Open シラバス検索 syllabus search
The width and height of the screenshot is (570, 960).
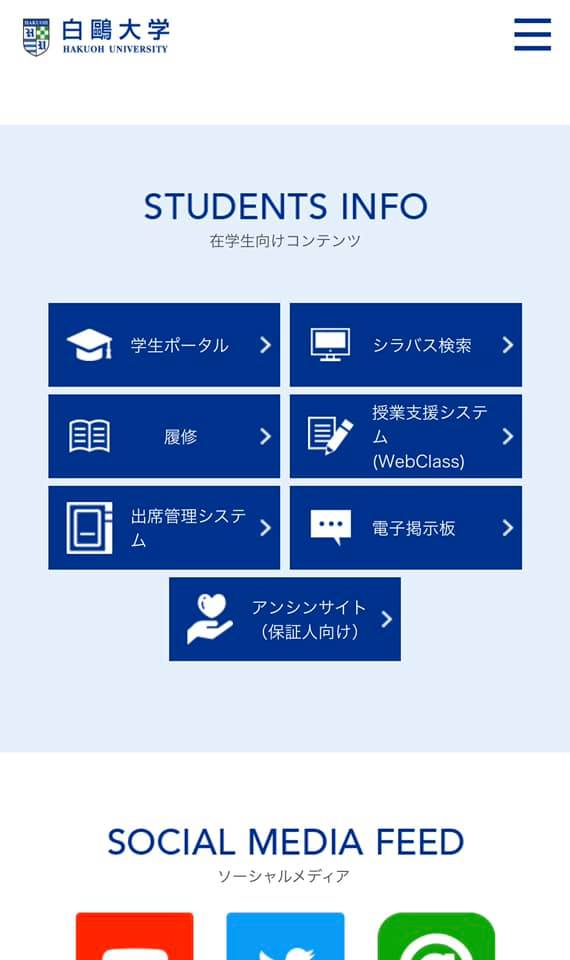406,345
